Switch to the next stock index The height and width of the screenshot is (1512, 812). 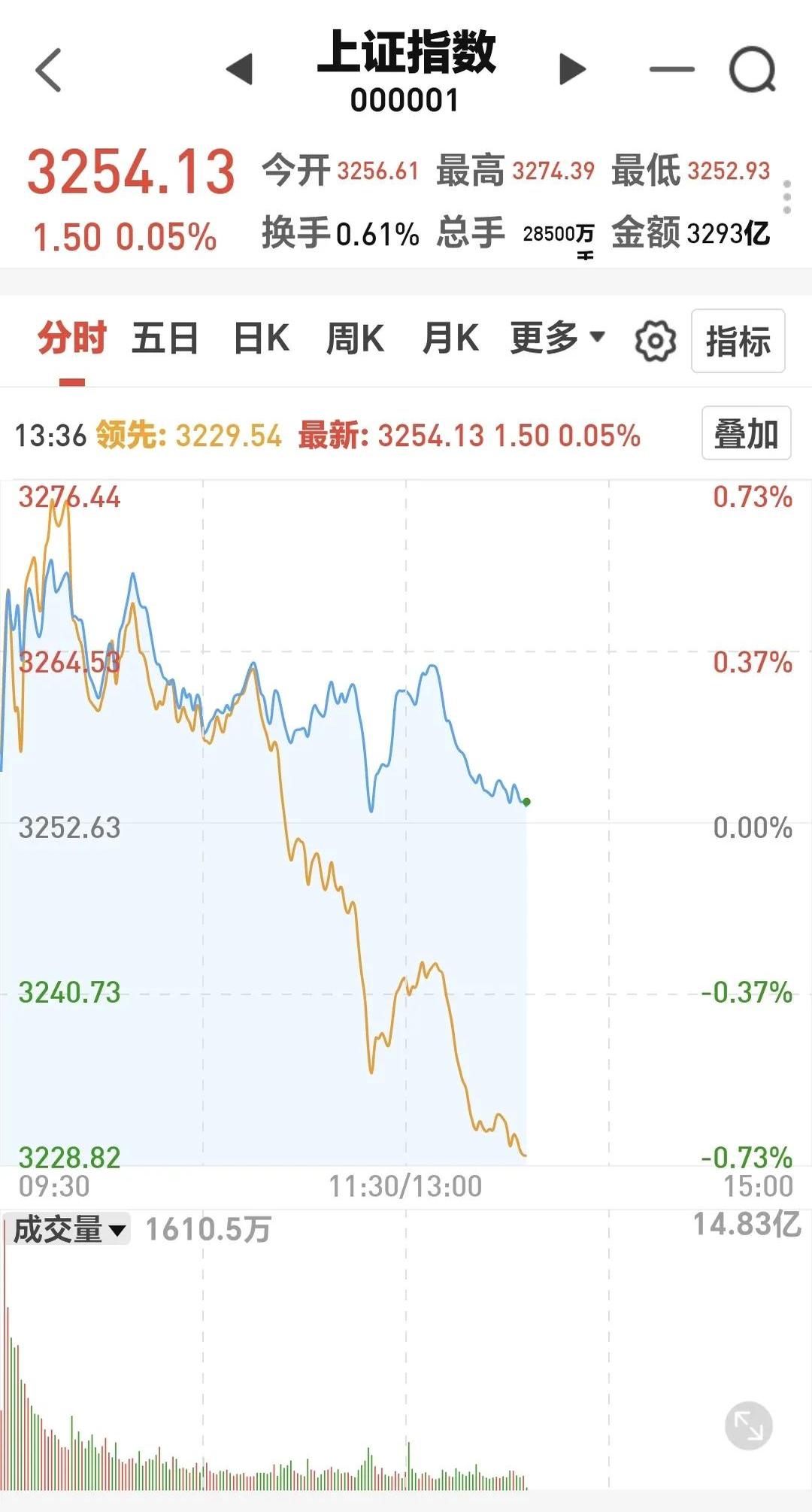point(572,70)
